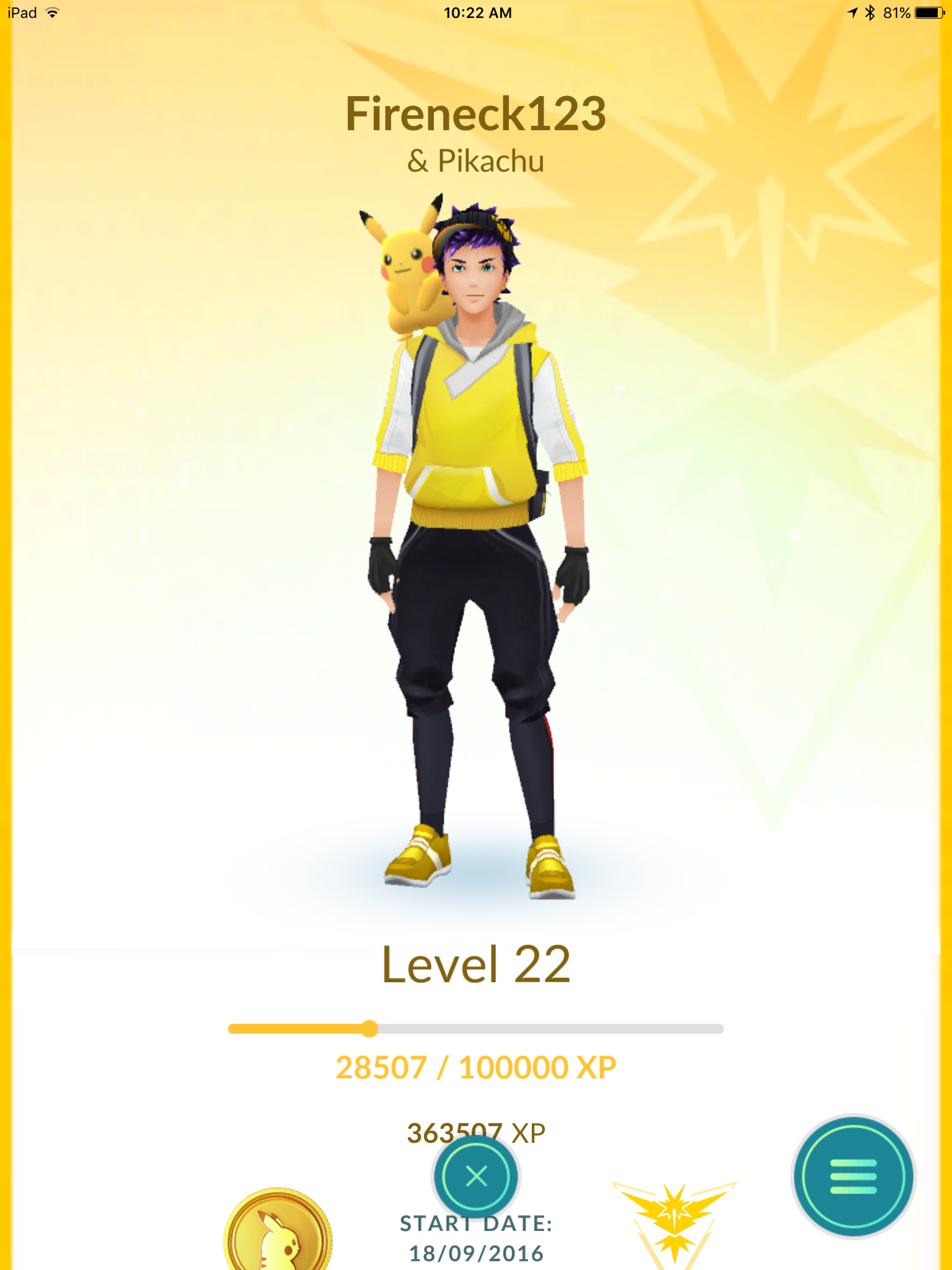
Task: Close the trainer profile screen
Action: (x=476, y=1176)
